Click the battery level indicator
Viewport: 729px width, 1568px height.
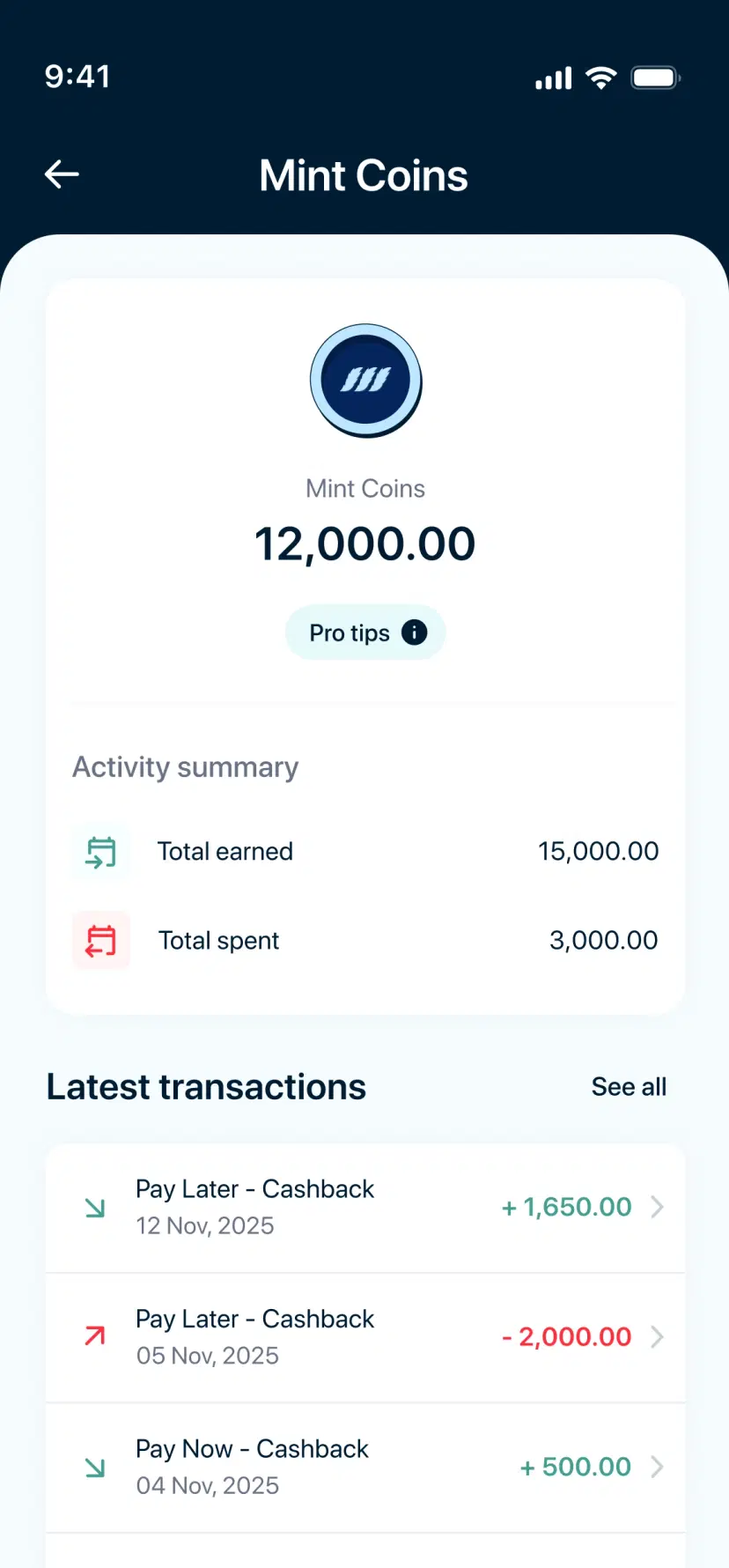point(654,78)
